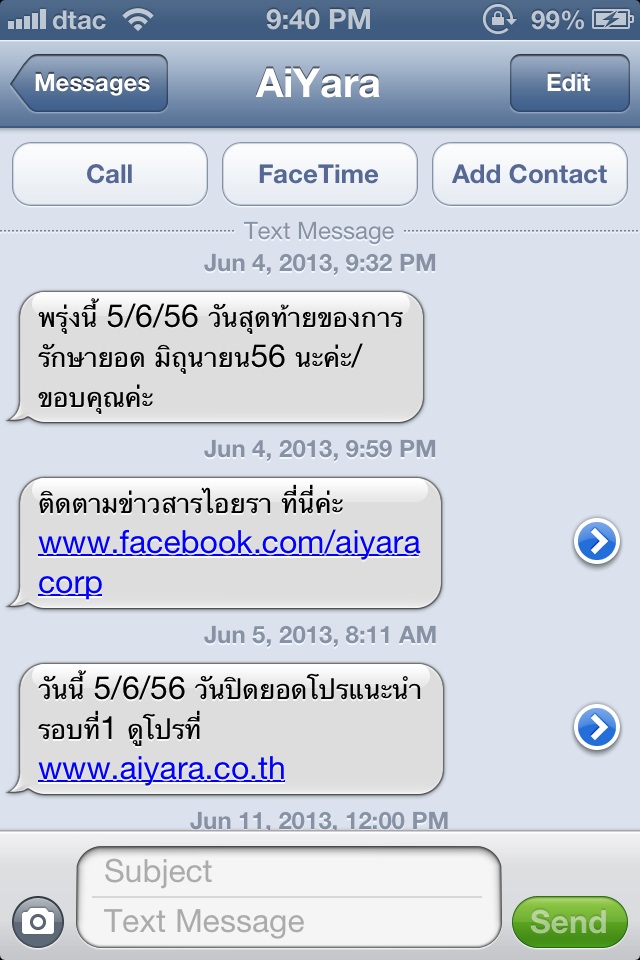Image resolution: width=640 pixels, height=960 pixels.
Task: Tap the arrow beside the aiyara.co.th message
Action: tap(597, 727)
